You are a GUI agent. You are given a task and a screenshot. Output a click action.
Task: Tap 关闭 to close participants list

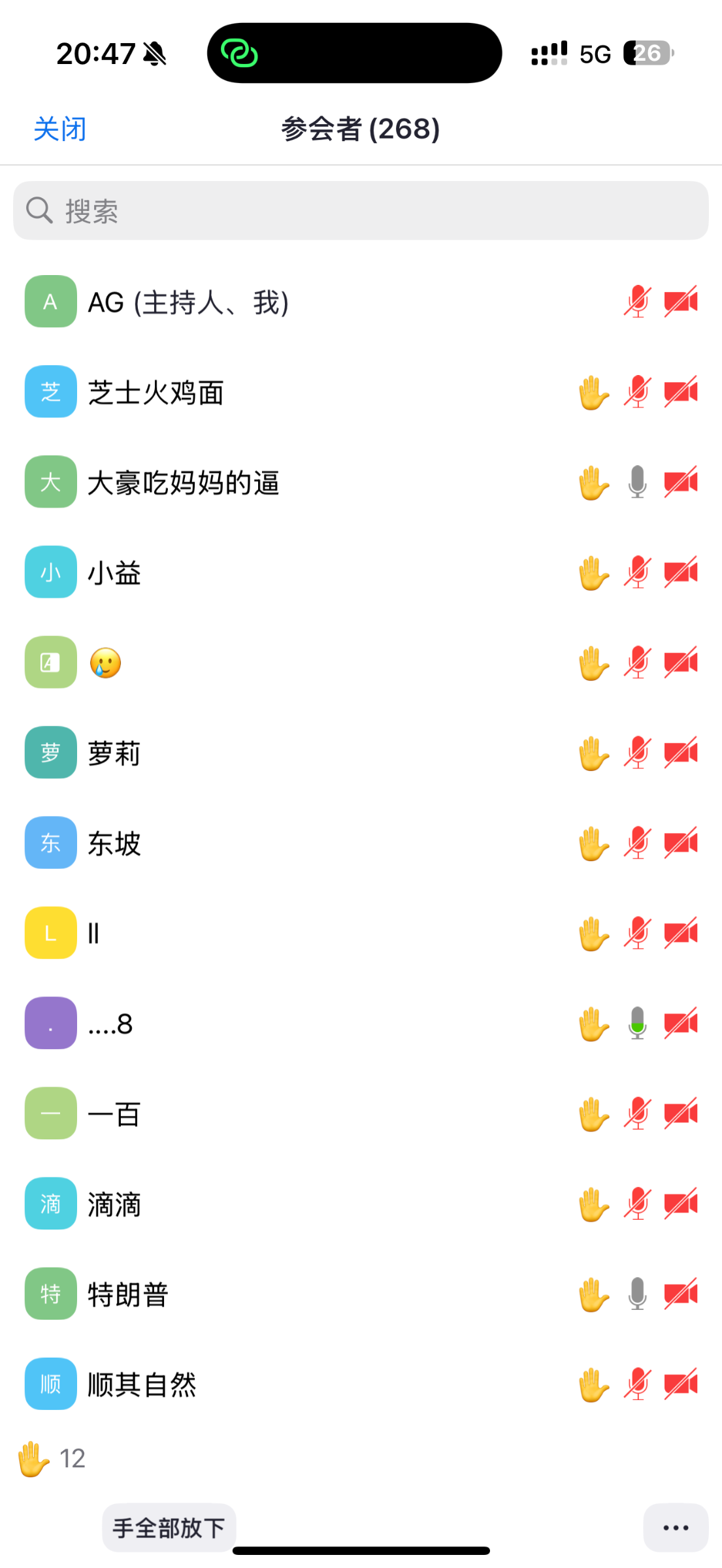point(59,129)
